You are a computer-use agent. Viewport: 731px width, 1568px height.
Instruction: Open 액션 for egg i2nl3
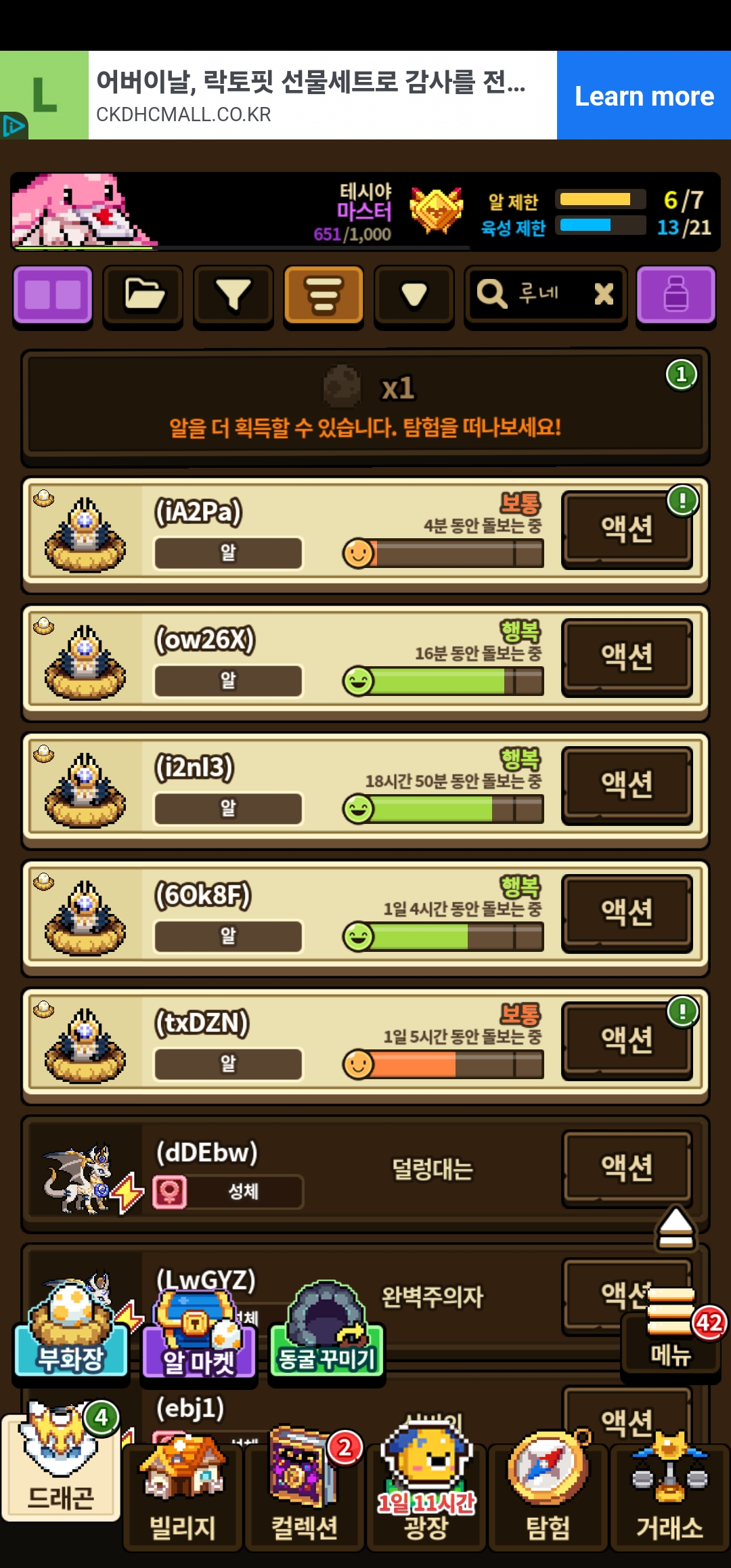point(627,785)
